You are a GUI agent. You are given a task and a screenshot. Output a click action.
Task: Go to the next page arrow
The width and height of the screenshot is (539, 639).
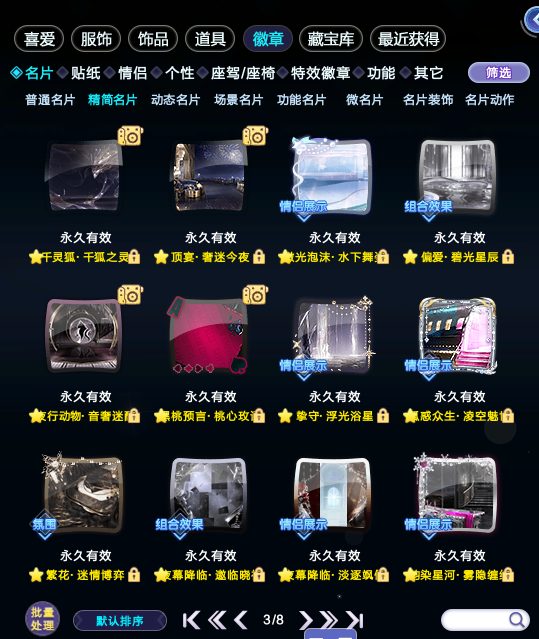click(306, 620)
